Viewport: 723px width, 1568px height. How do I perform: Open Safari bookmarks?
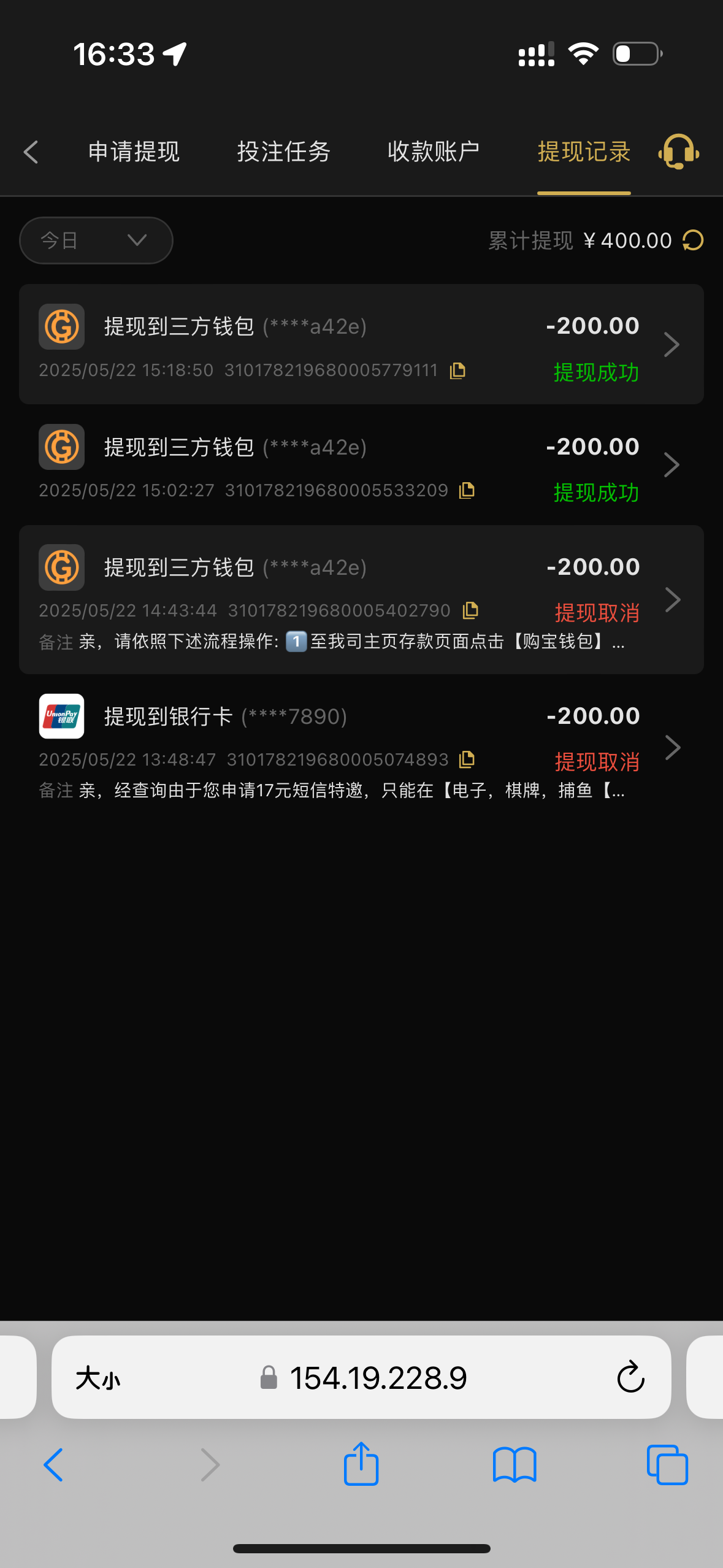click(515, 1464)
